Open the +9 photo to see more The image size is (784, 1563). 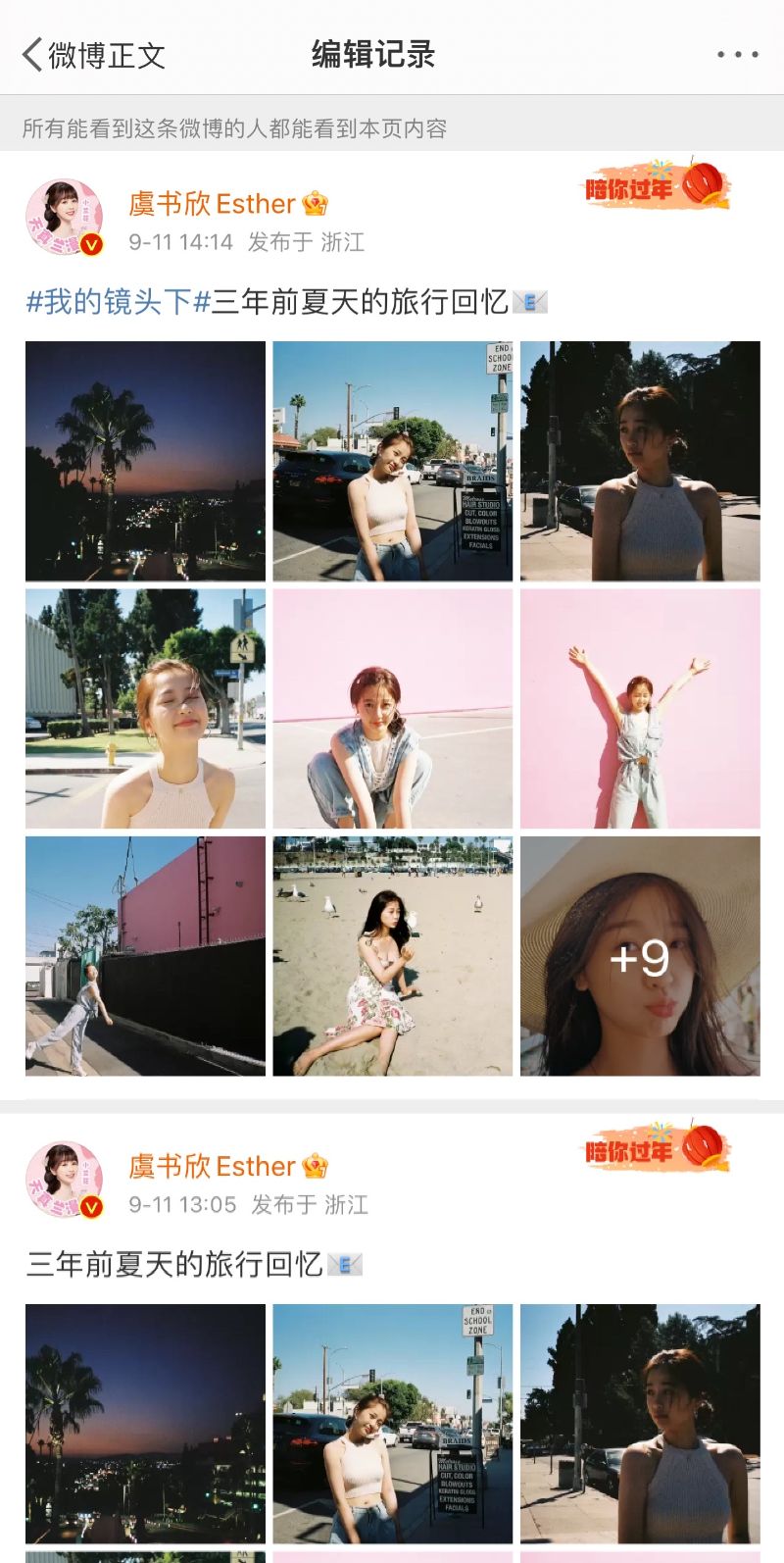640,956
